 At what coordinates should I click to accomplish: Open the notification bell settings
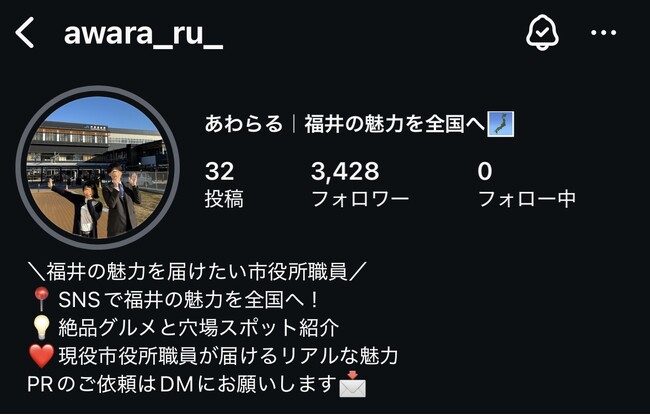542,33
